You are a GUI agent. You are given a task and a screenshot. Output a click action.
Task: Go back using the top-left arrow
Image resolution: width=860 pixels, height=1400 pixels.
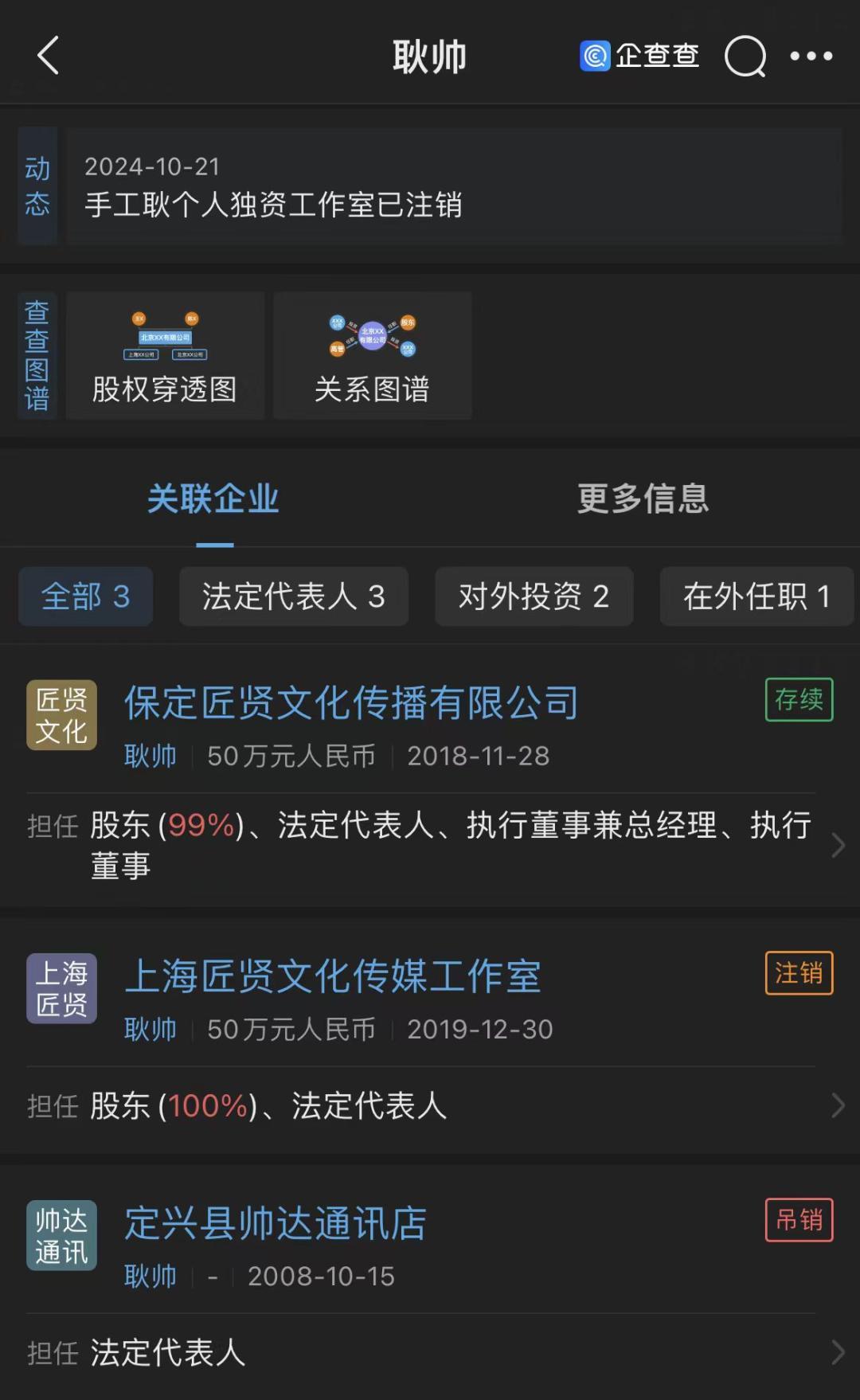tap(49, 56)
